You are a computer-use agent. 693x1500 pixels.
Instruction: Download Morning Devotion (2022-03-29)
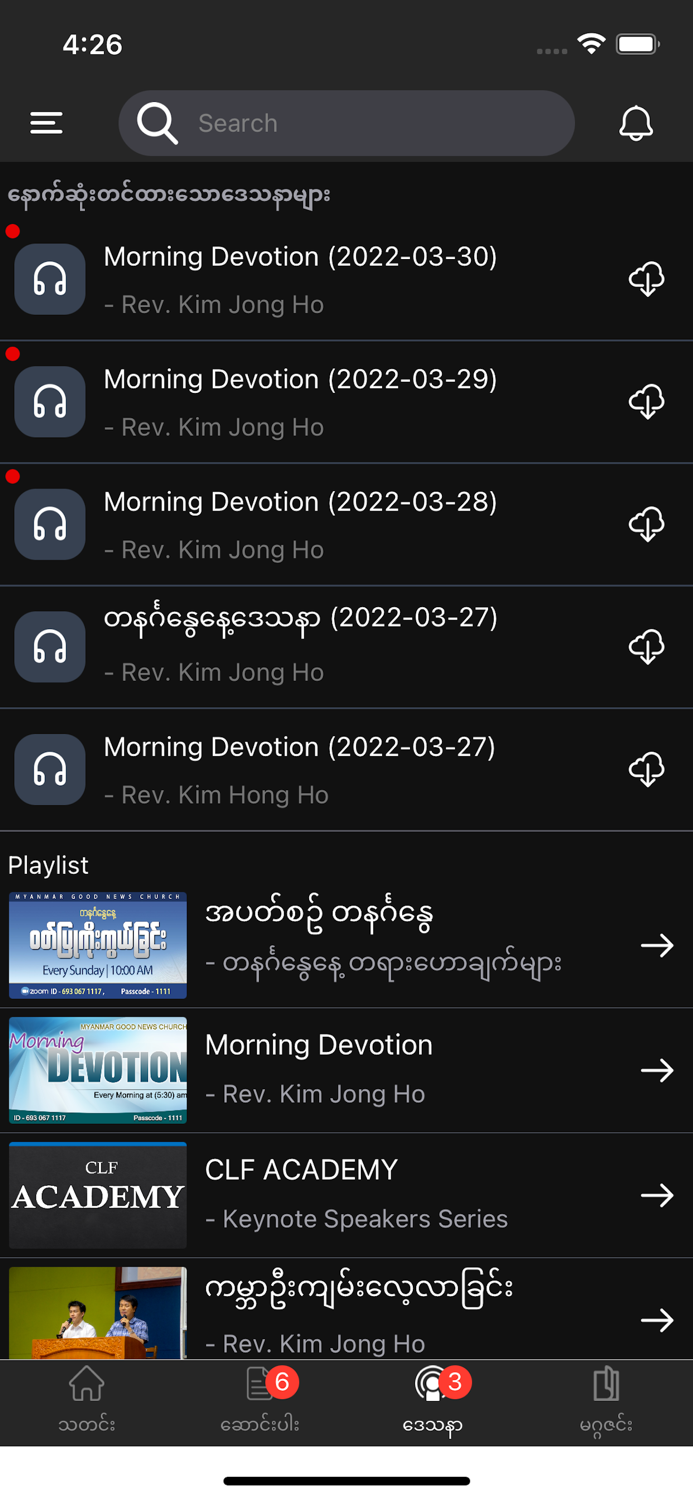click(647, 402)
